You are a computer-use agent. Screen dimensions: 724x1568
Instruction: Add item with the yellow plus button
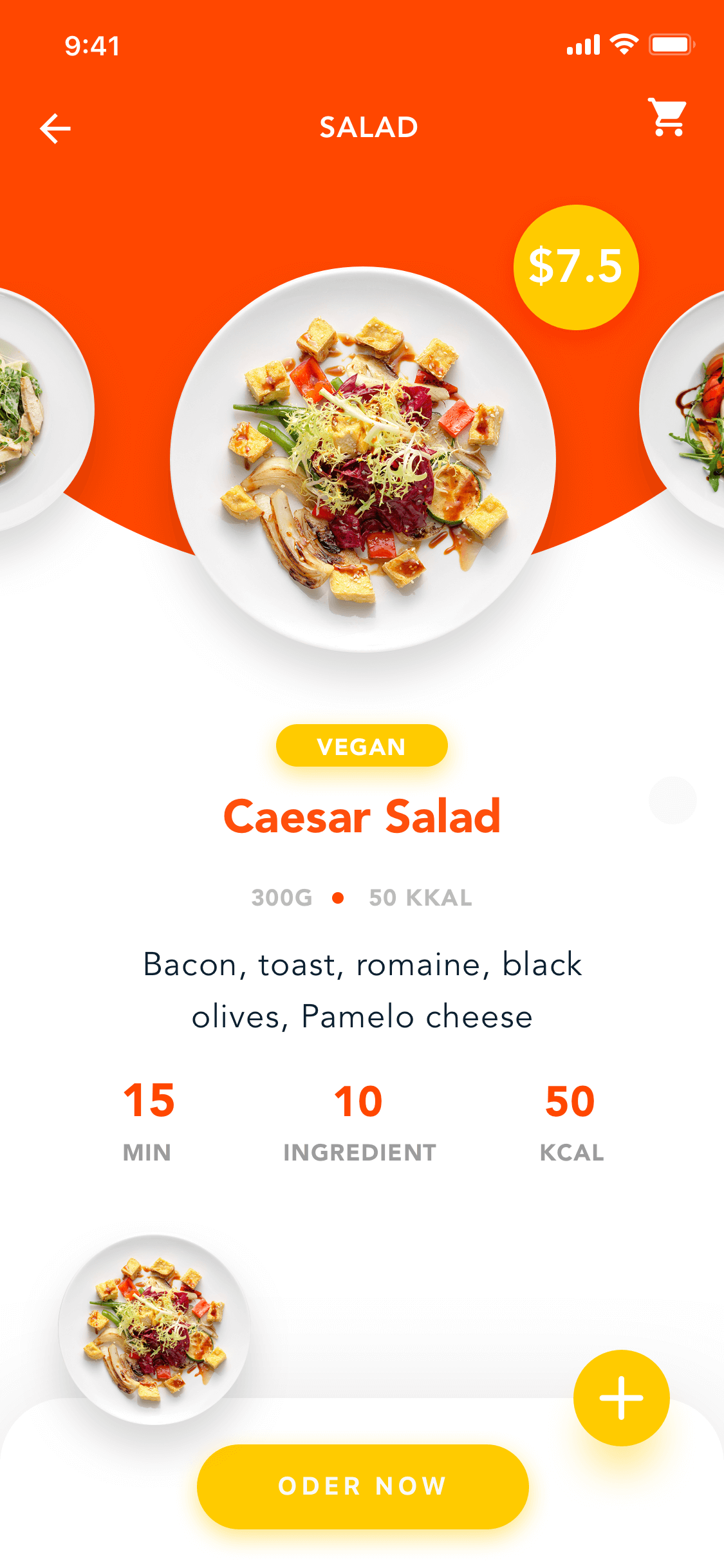coord(621,1397)
